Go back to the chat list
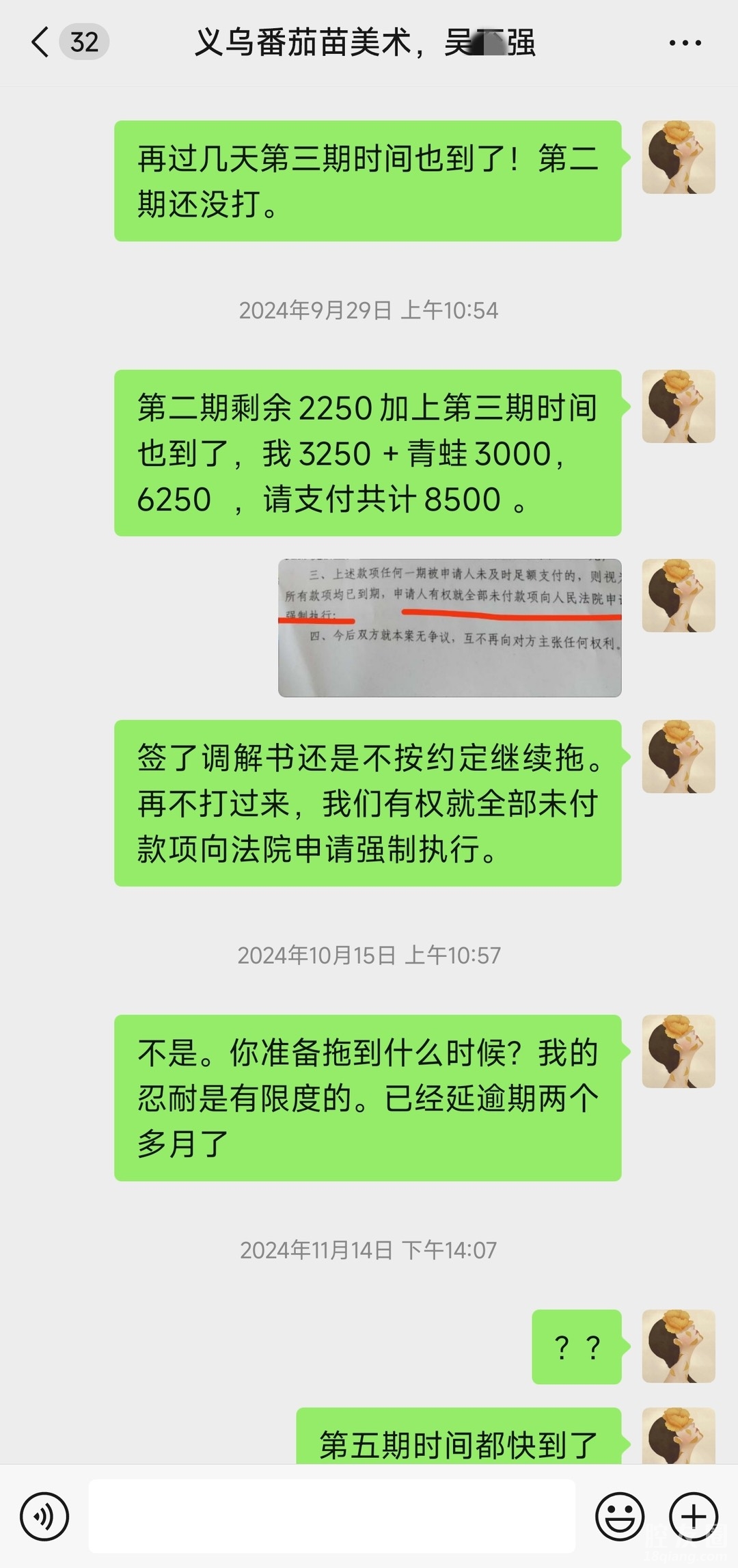Viewport: 738px width, 1568px height. [x=41, y=42]
